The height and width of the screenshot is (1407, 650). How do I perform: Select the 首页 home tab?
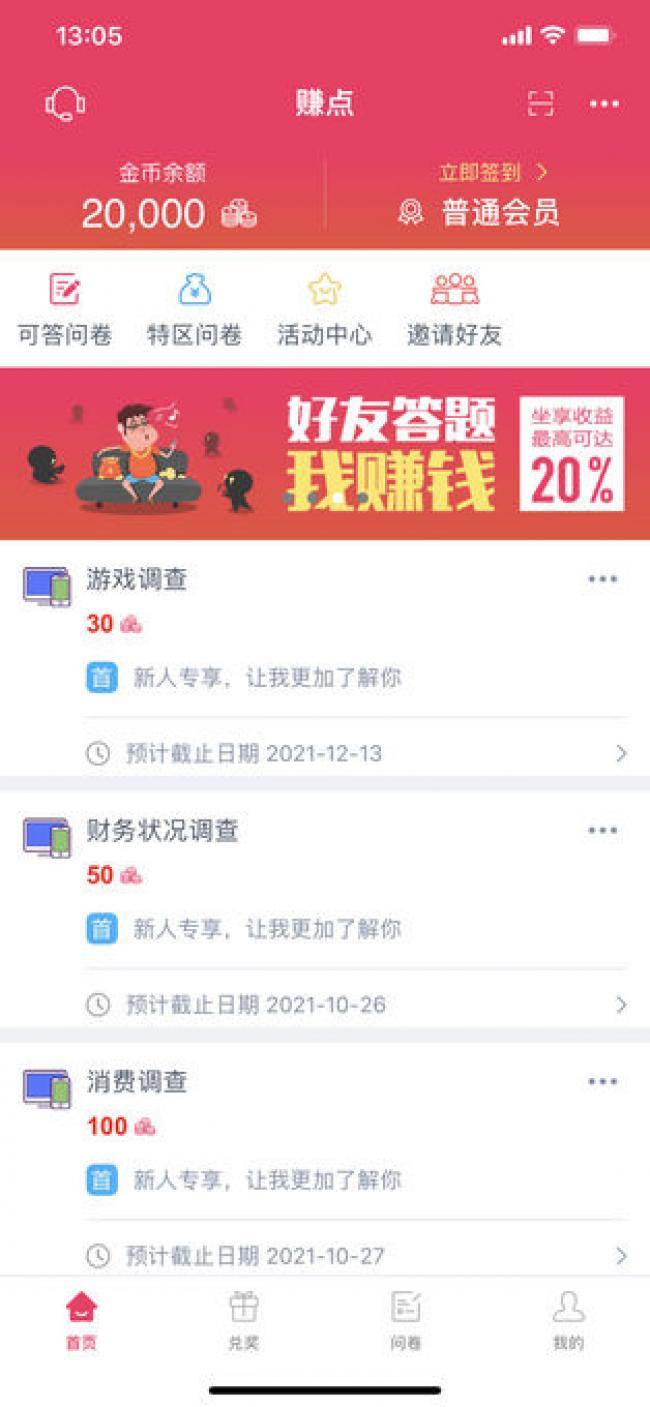click(81, 1320)
